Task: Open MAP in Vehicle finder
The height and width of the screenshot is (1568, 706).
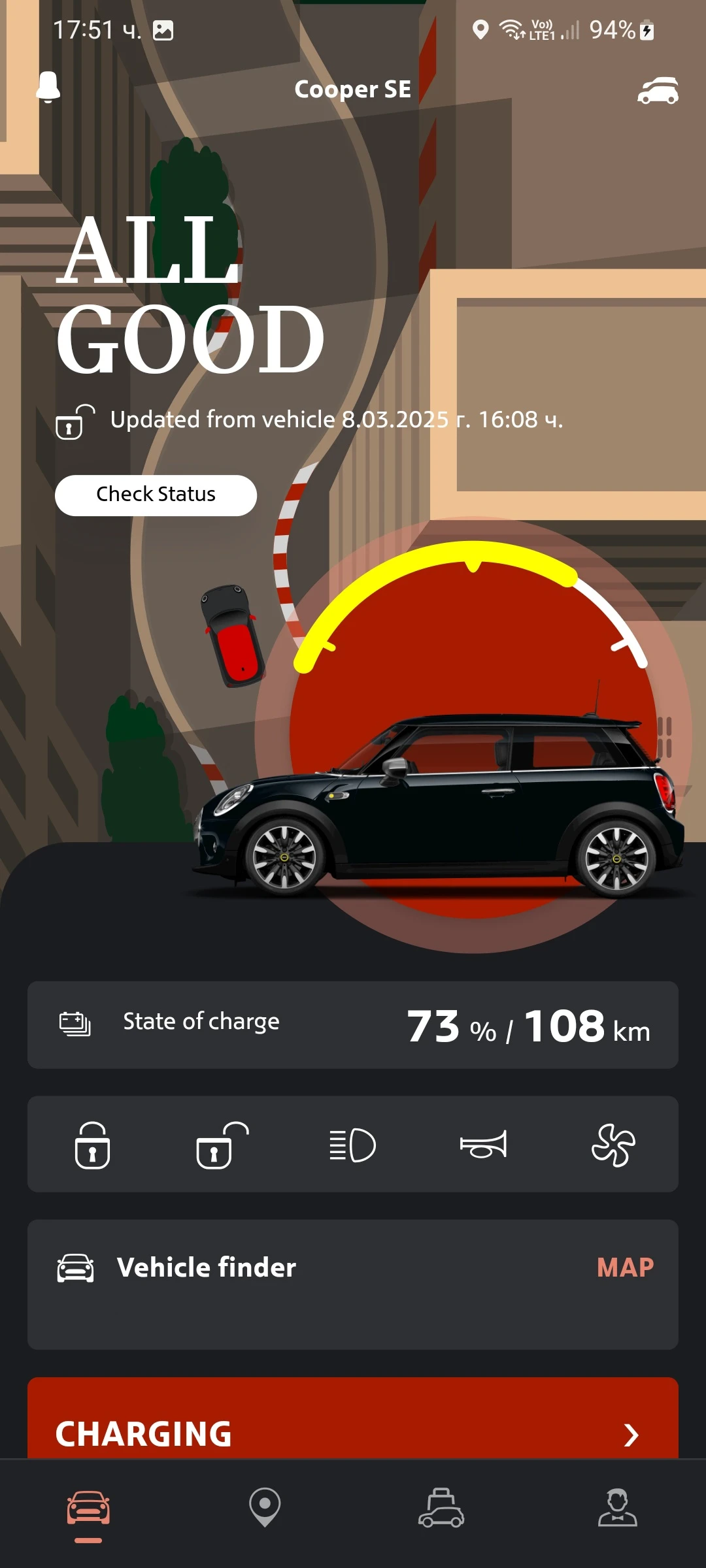Action: [x=625, y=1267]
